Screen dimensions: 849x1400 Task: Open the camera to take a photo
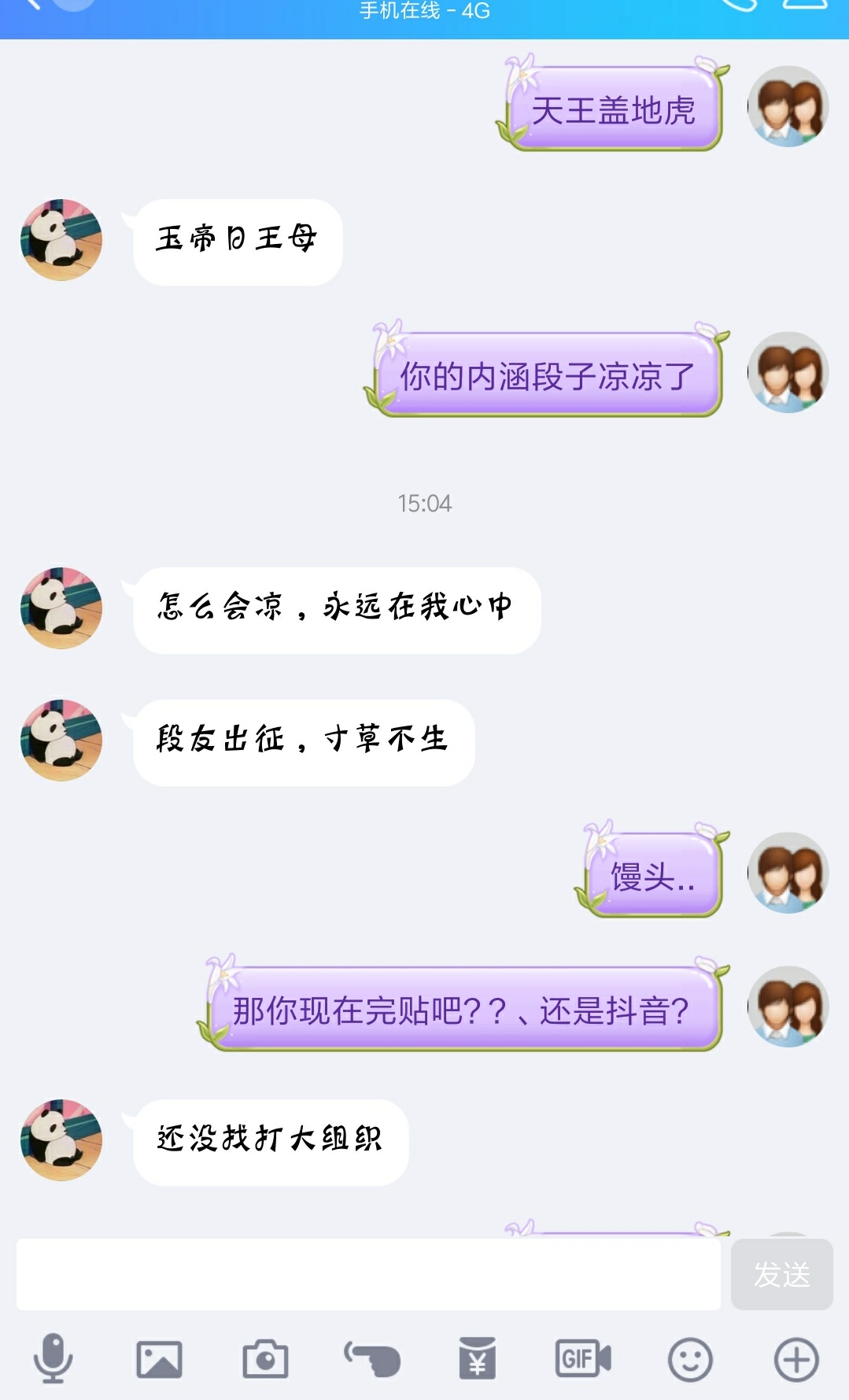(x=265, y=1359)
